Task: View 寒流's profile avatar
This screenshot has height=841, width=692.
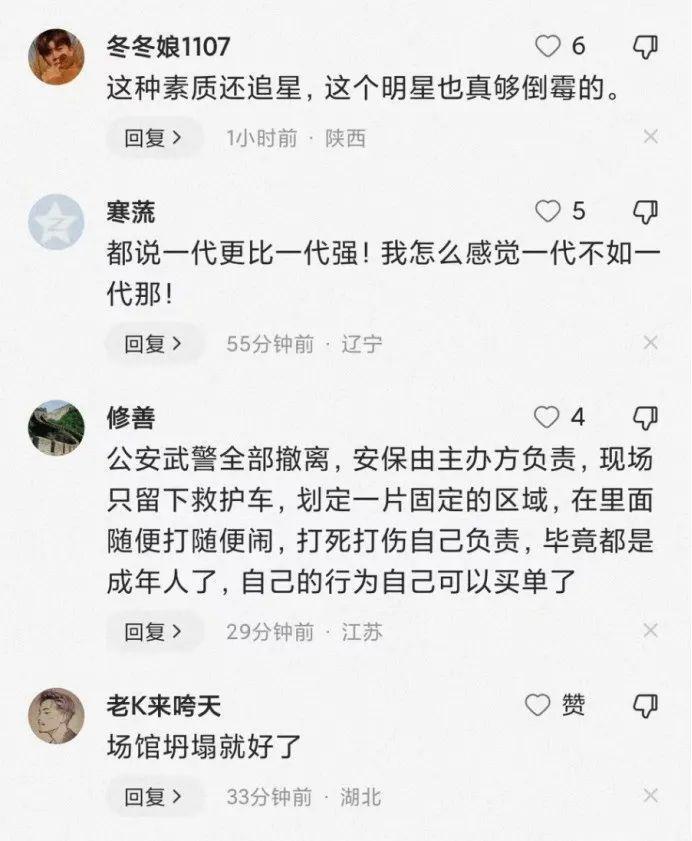Action: pyautogui.click(x=56, y=221)
